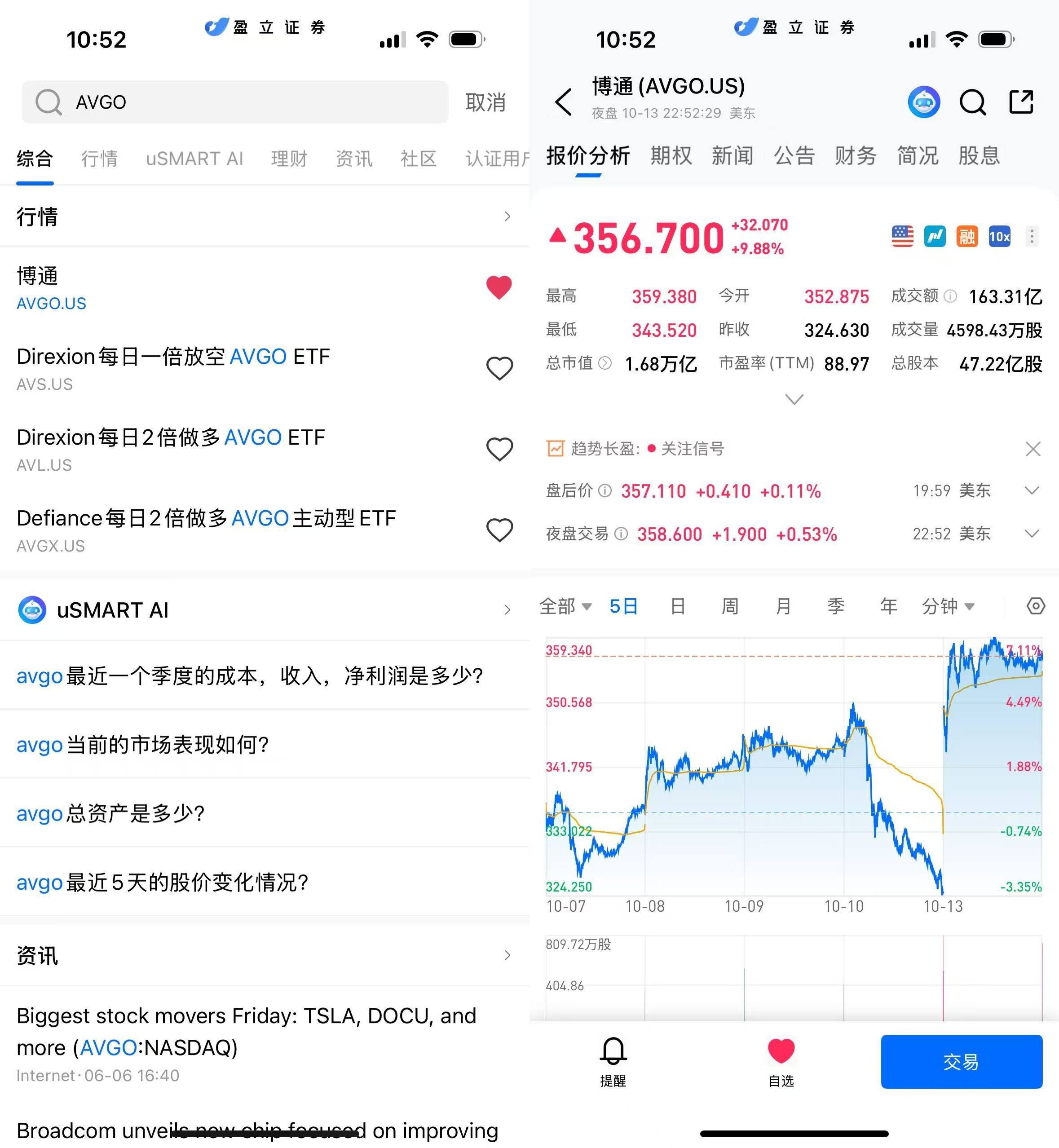The height and width of the screenshot is (1148, 1059).
Task: Ask avgo 总资产是多少?
Action: 110,813
